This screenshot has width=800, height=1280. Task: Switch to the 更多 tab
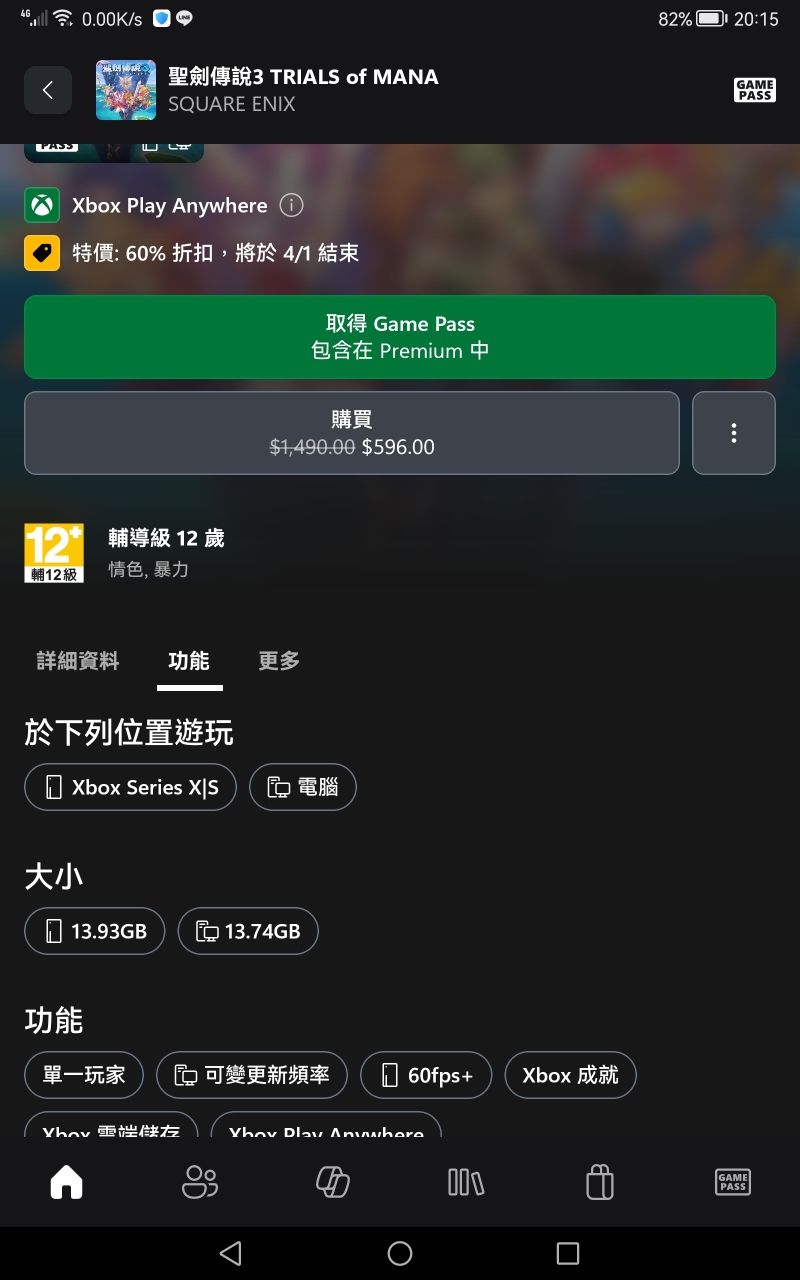pos(279,661)
